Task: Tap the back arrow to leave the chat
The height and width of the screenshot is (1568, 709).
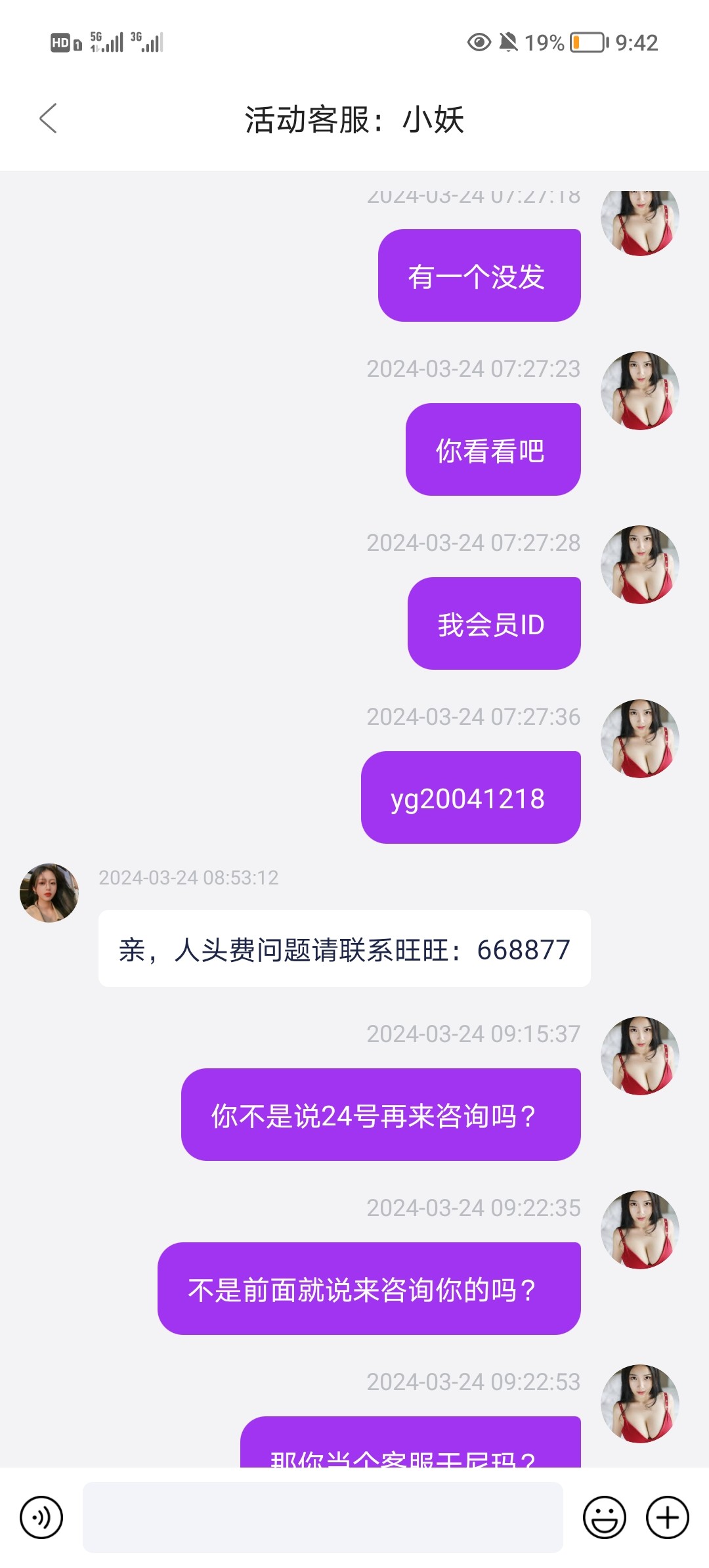Action: (x=47, y=119)
